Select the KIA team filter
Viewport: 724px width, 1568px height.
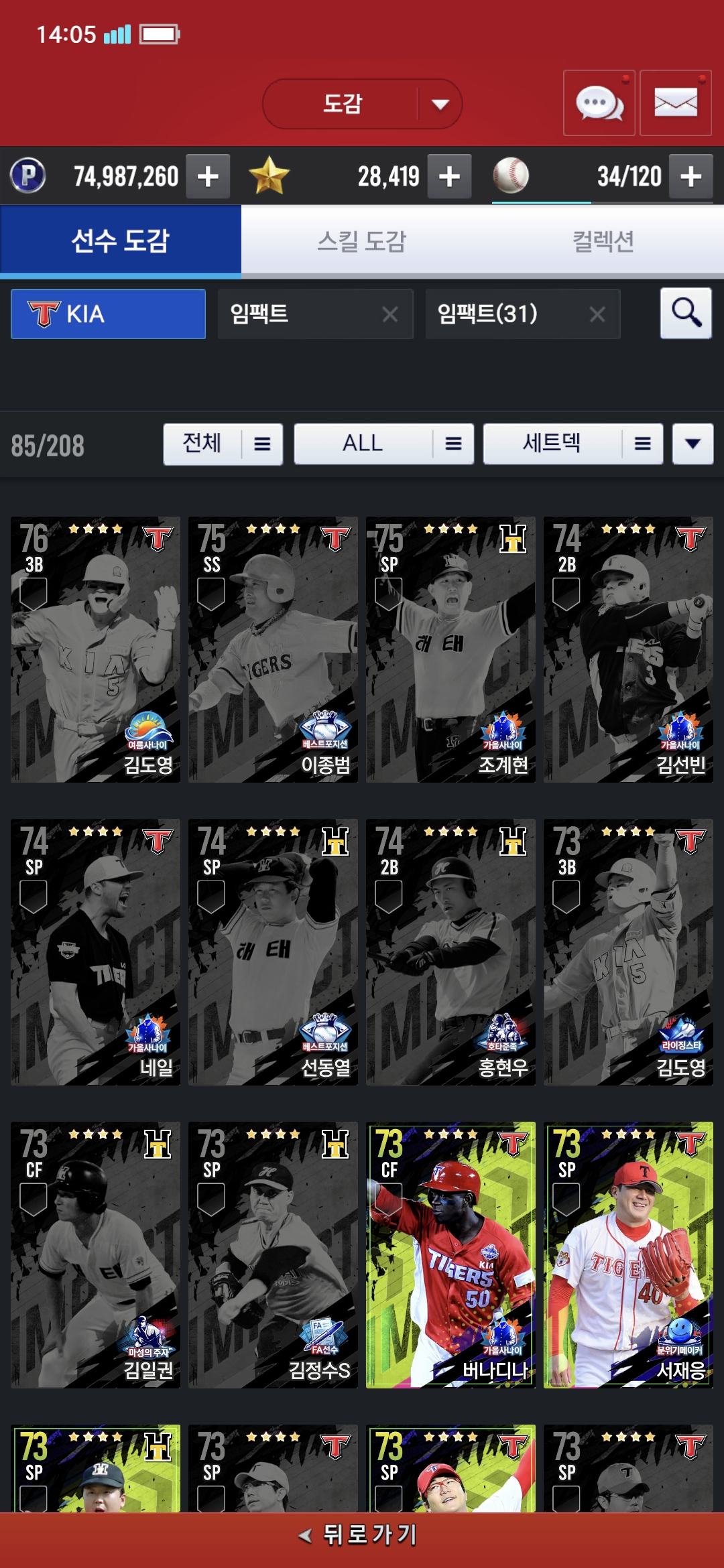click(108, 314)
